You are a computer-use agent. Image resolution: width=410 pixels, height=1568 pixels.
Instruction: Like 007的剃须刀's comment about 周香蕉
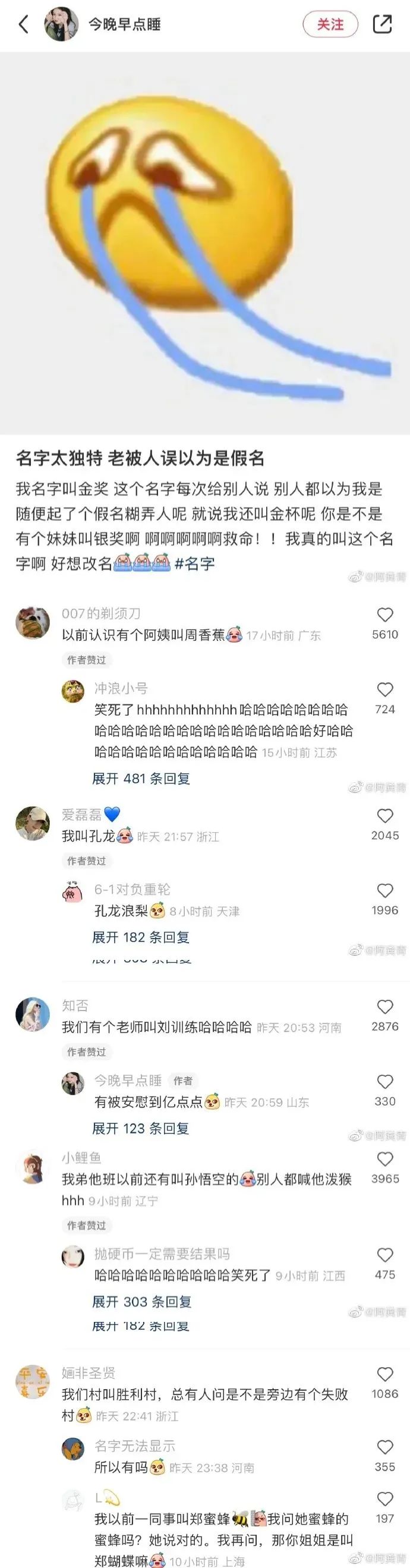pos(384,615)
